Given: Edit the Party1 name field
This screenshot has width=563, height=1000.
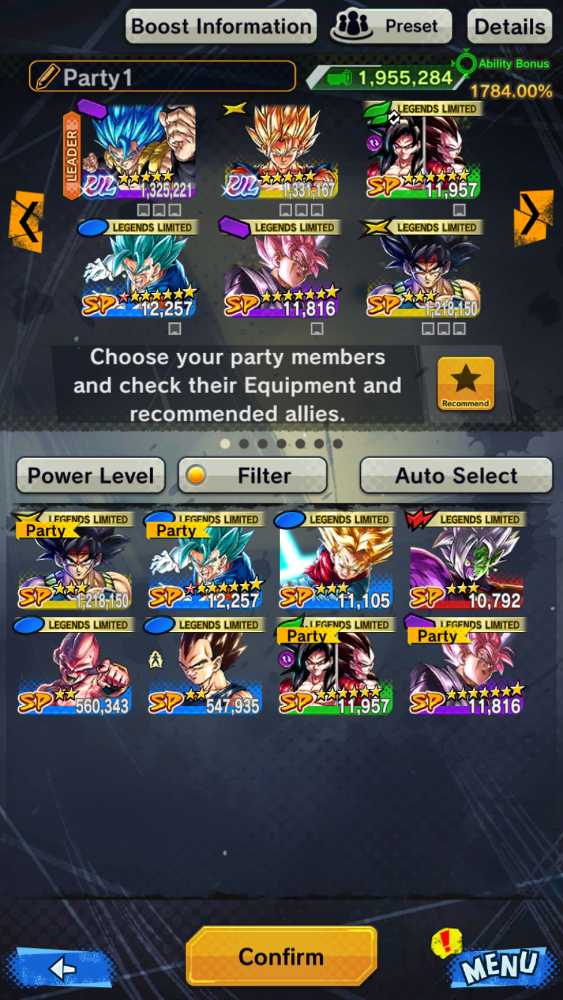Looking at the screenshot, I should coord(162,77).
